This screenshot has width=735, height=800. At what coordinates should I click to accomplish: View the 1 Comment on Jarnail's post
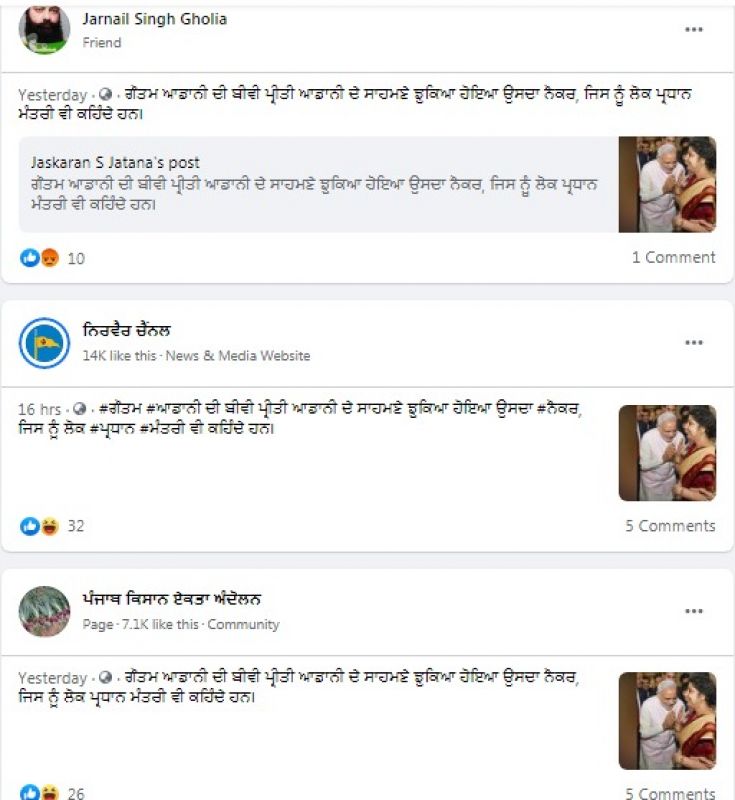pos(673,257)
